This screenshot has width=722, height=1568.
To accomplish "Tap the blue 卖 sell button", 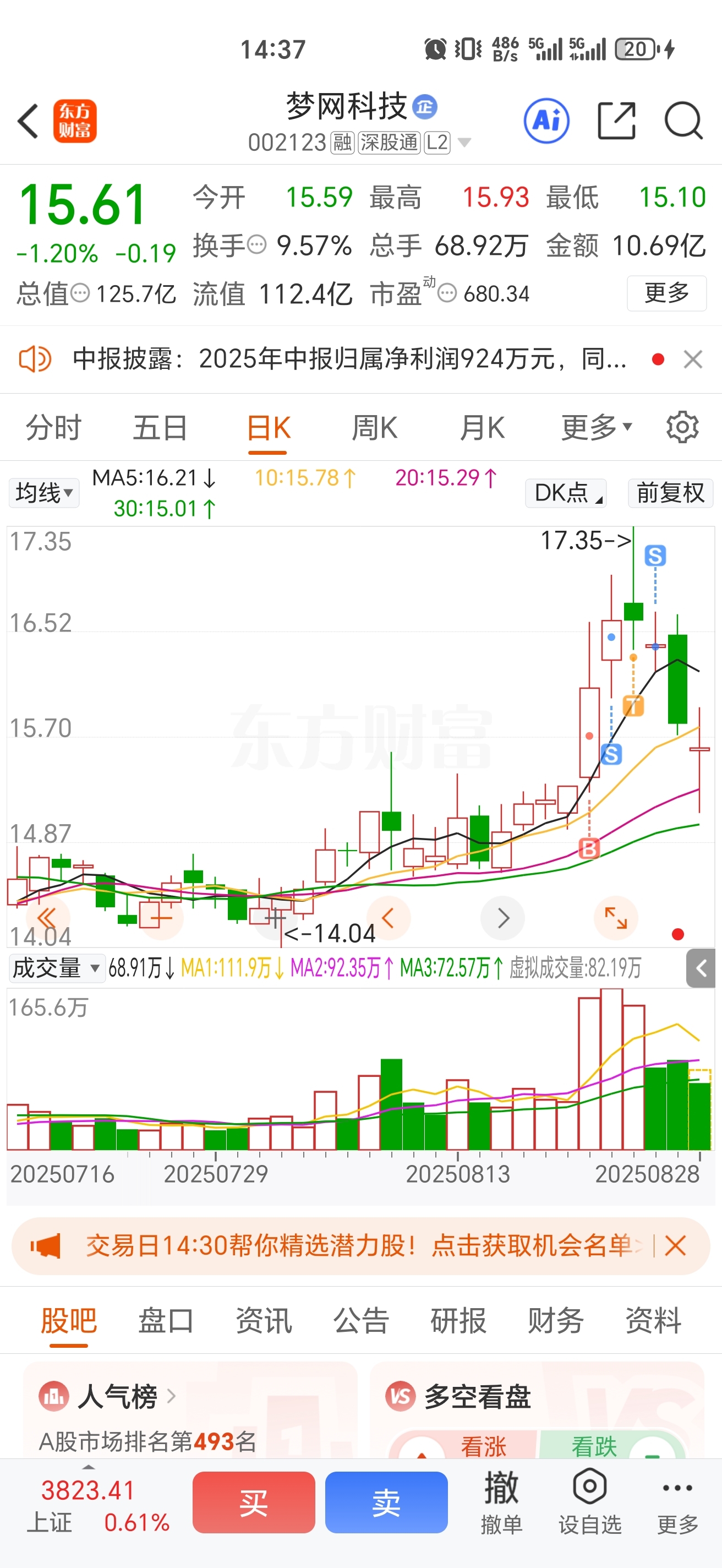I will (x=386, y=1502).
